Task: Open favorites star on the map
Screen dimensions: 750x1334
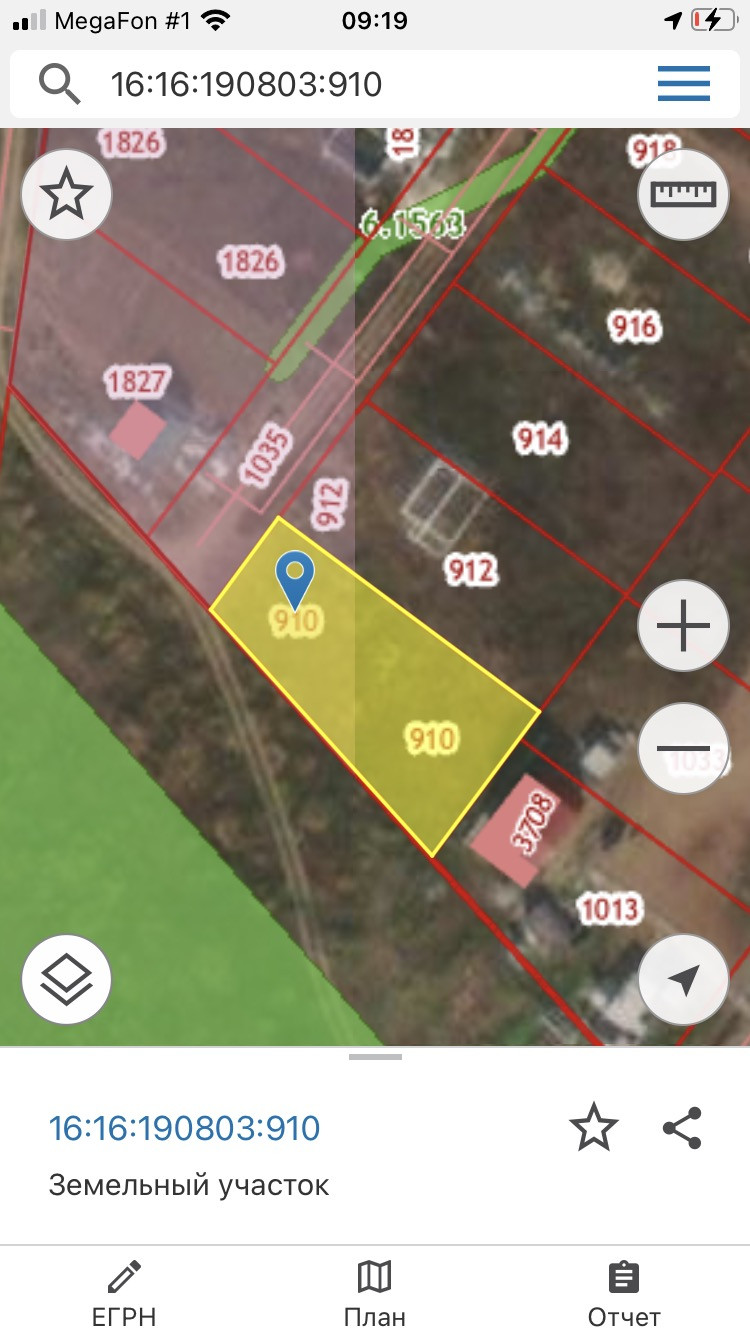Action: (66, 194)
